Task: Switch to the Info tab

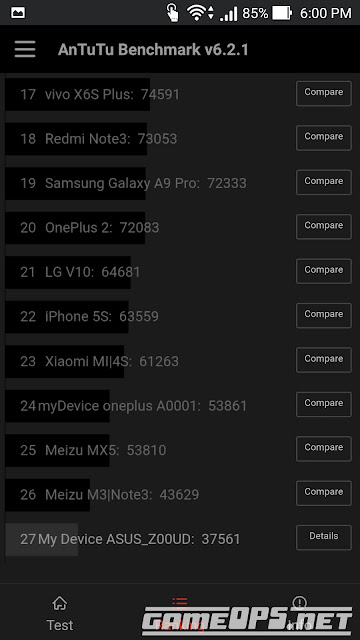Action: coord(300,613)
